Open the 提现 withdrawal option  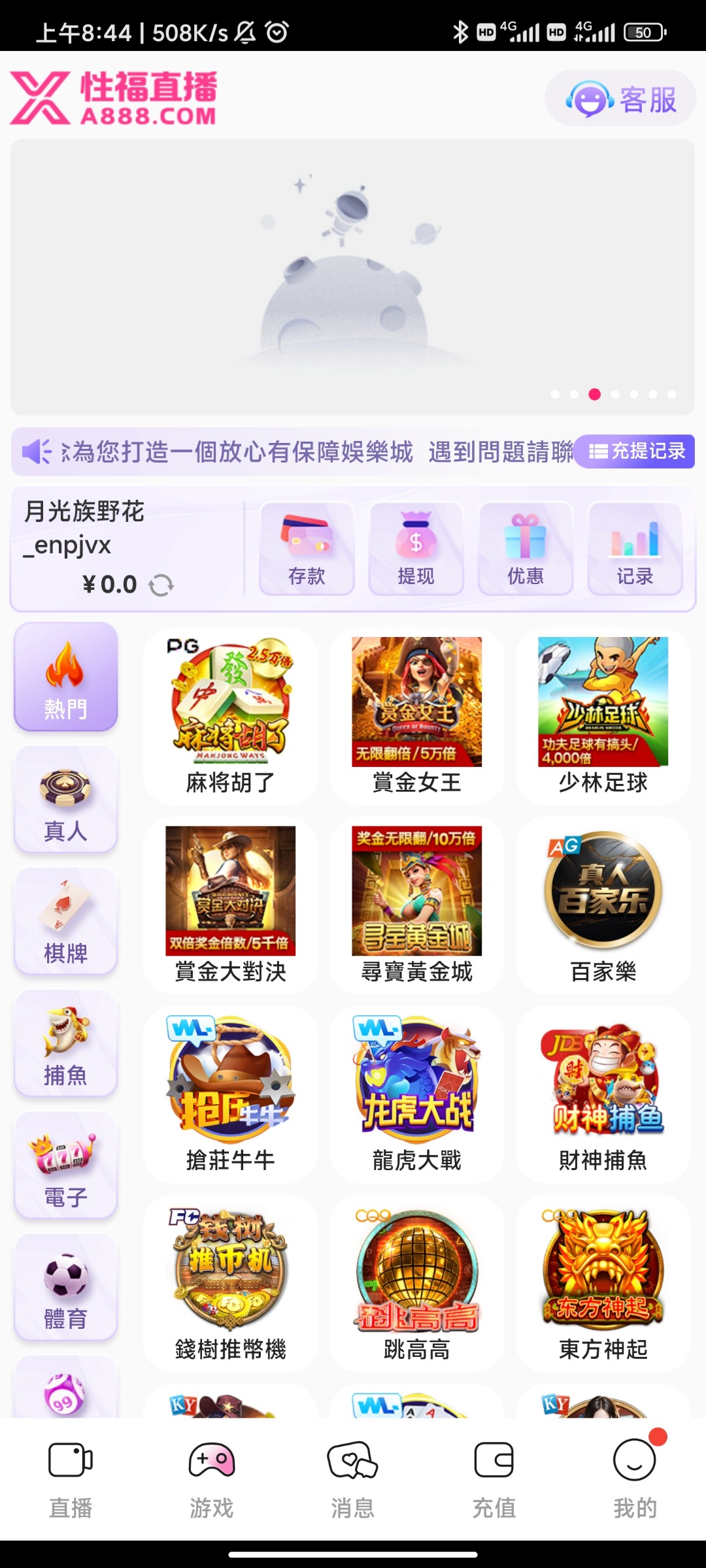point(416,549)
